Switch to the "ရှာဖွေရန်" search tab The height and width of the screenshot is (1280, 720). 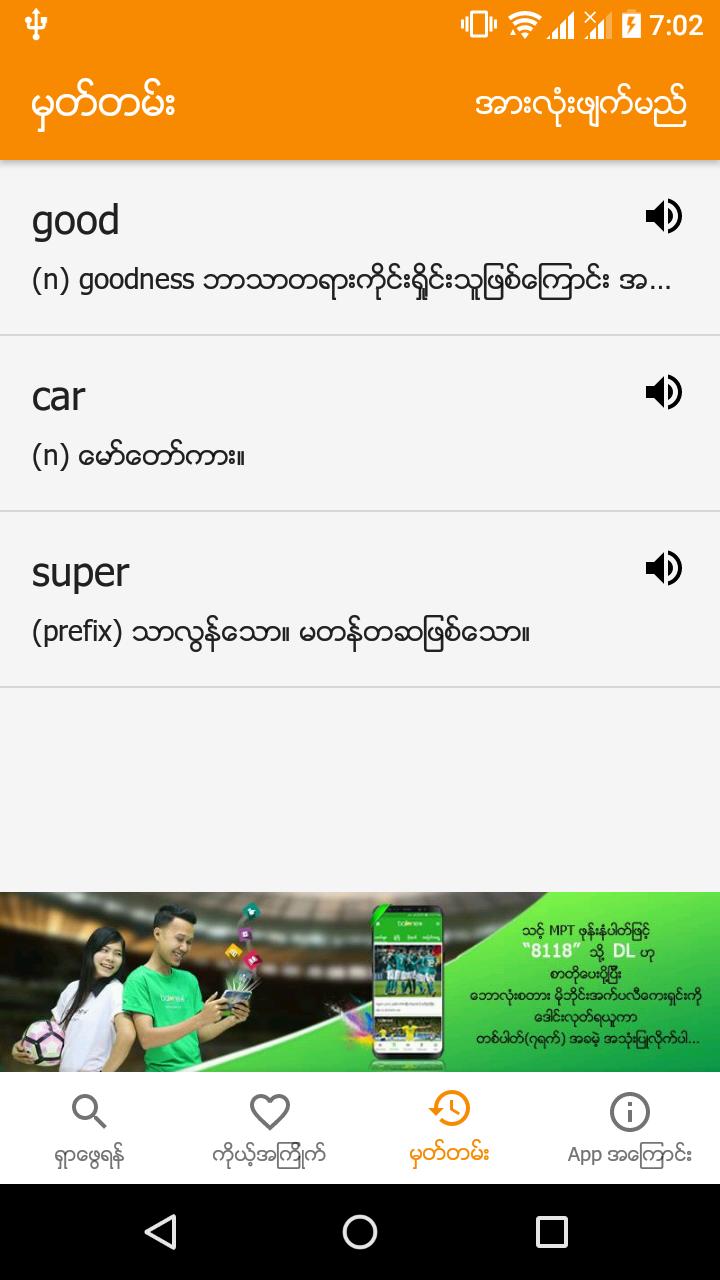coord(89,1130)
